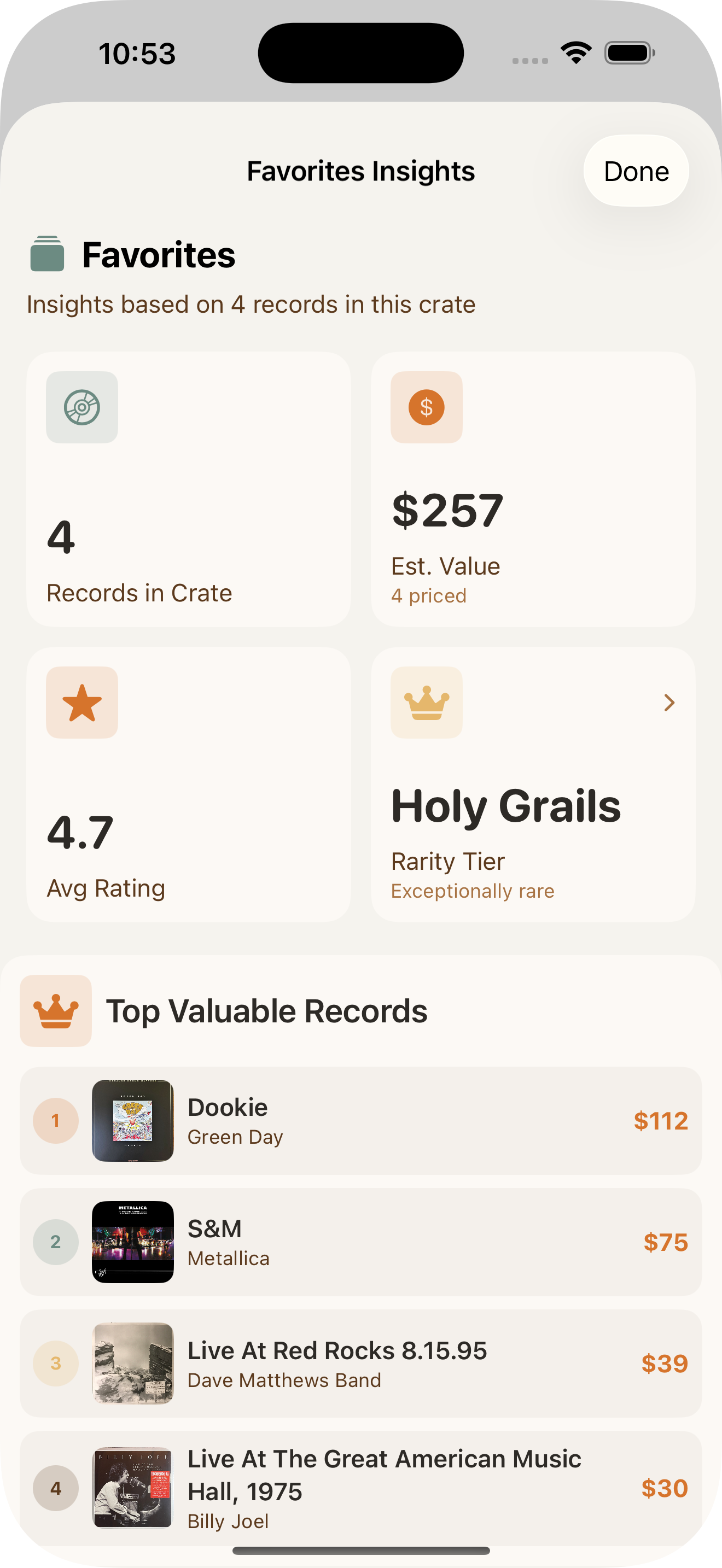Tap the dollar sign icon on Est. Value card
This screenshot has width=722, height=1568.
point(426,408)
